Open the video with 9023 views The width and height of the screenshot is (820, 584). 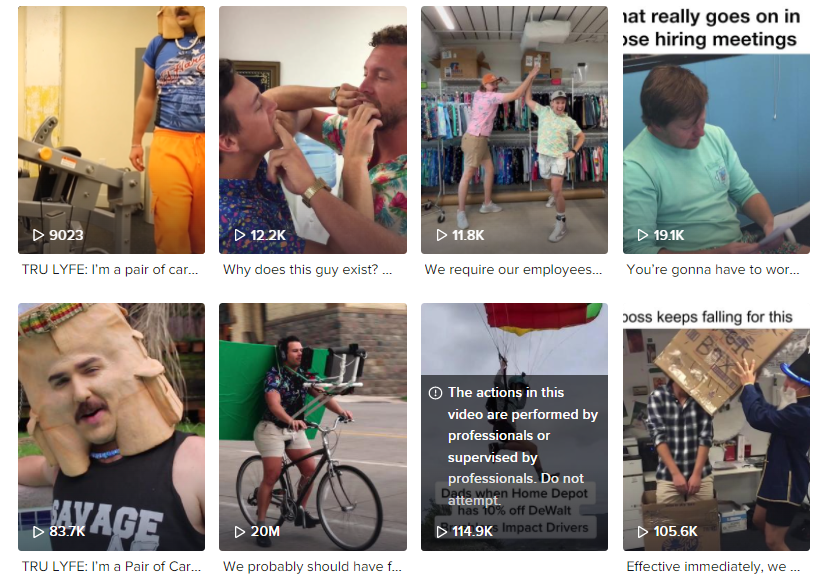point(111,130)
